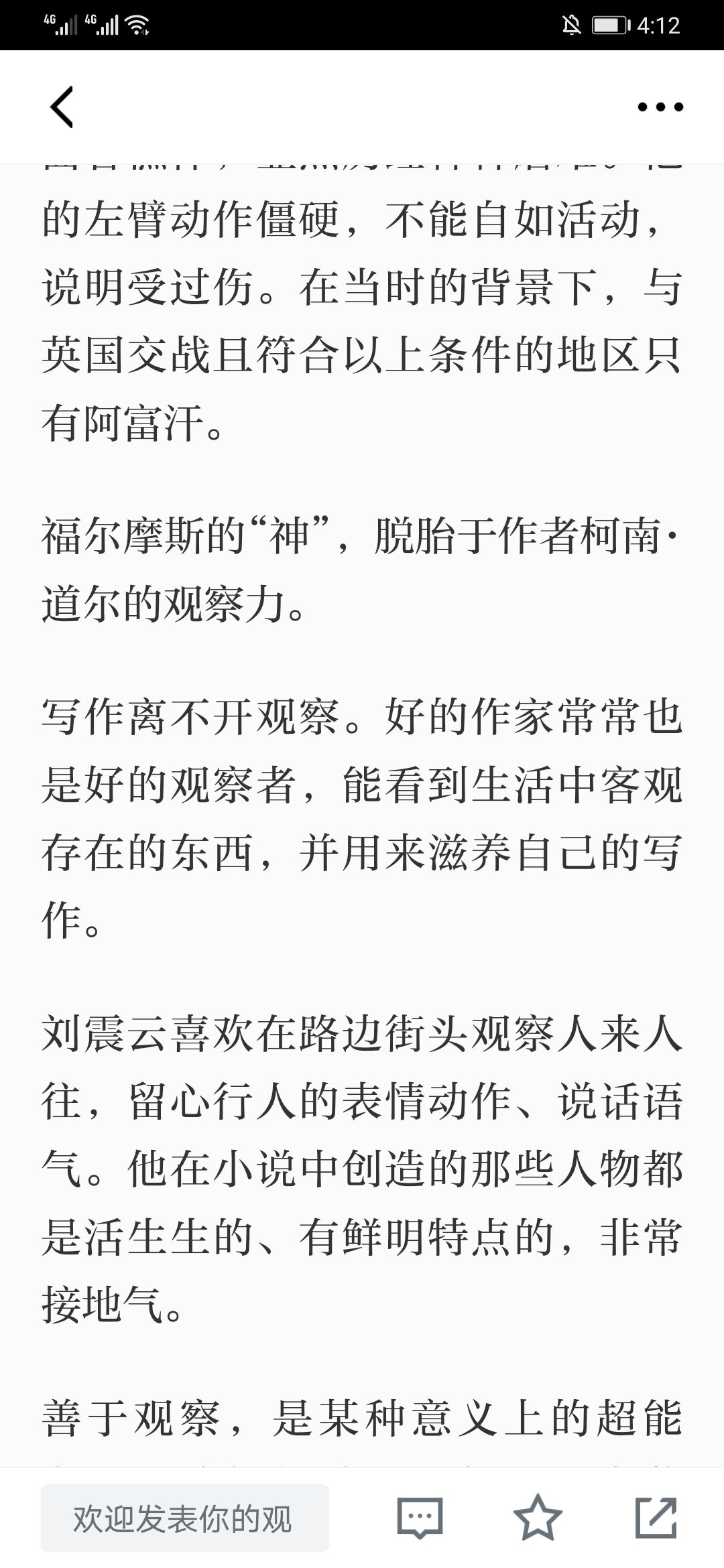Tap the 欢迎发表你的观 comment field
Screen dimensions: 724x1568
pos(185,1518)
